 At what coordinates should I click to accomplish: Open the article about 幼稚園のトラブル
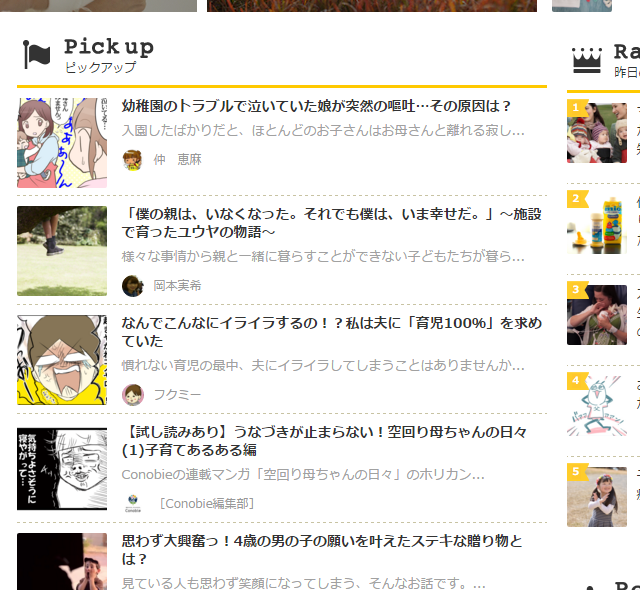tap(316, 106)
